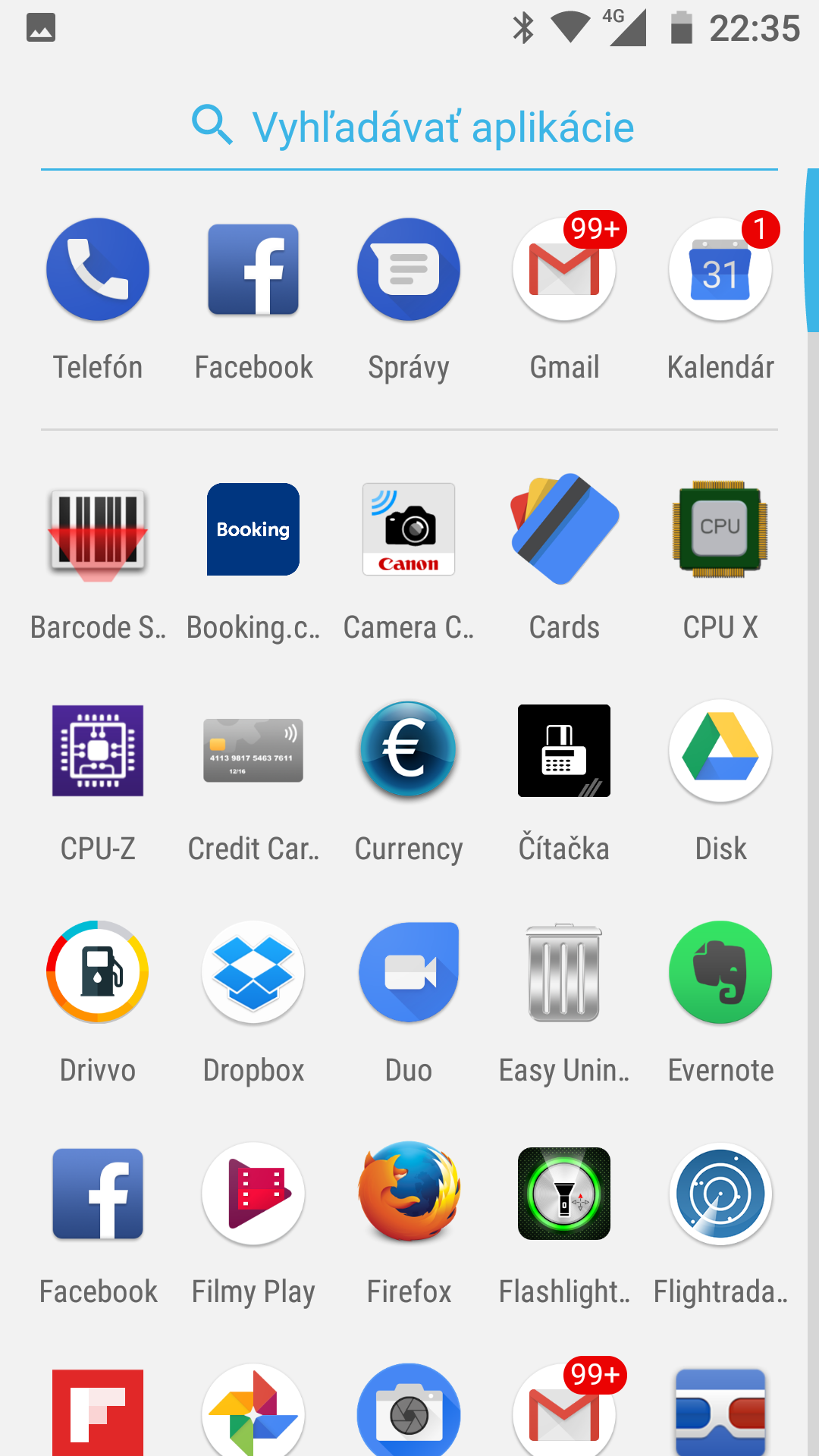Launch the Barcode Scanner app
Viewport: 819px width, 1456px height.
click(x=98, y=530)
